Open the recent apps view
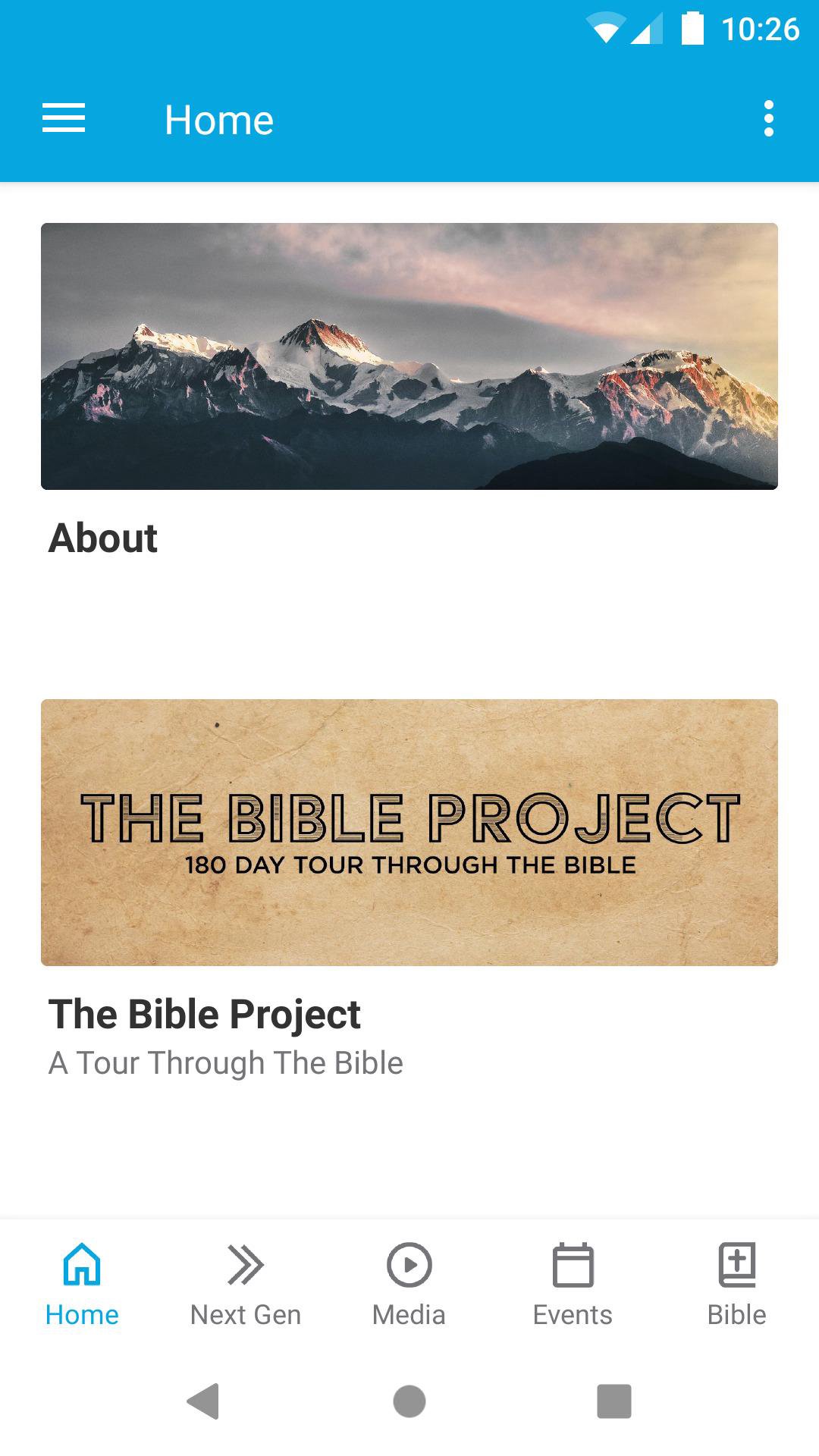Image resolution: width=819 pixels, height=1456 pixels. [614, 1401]
